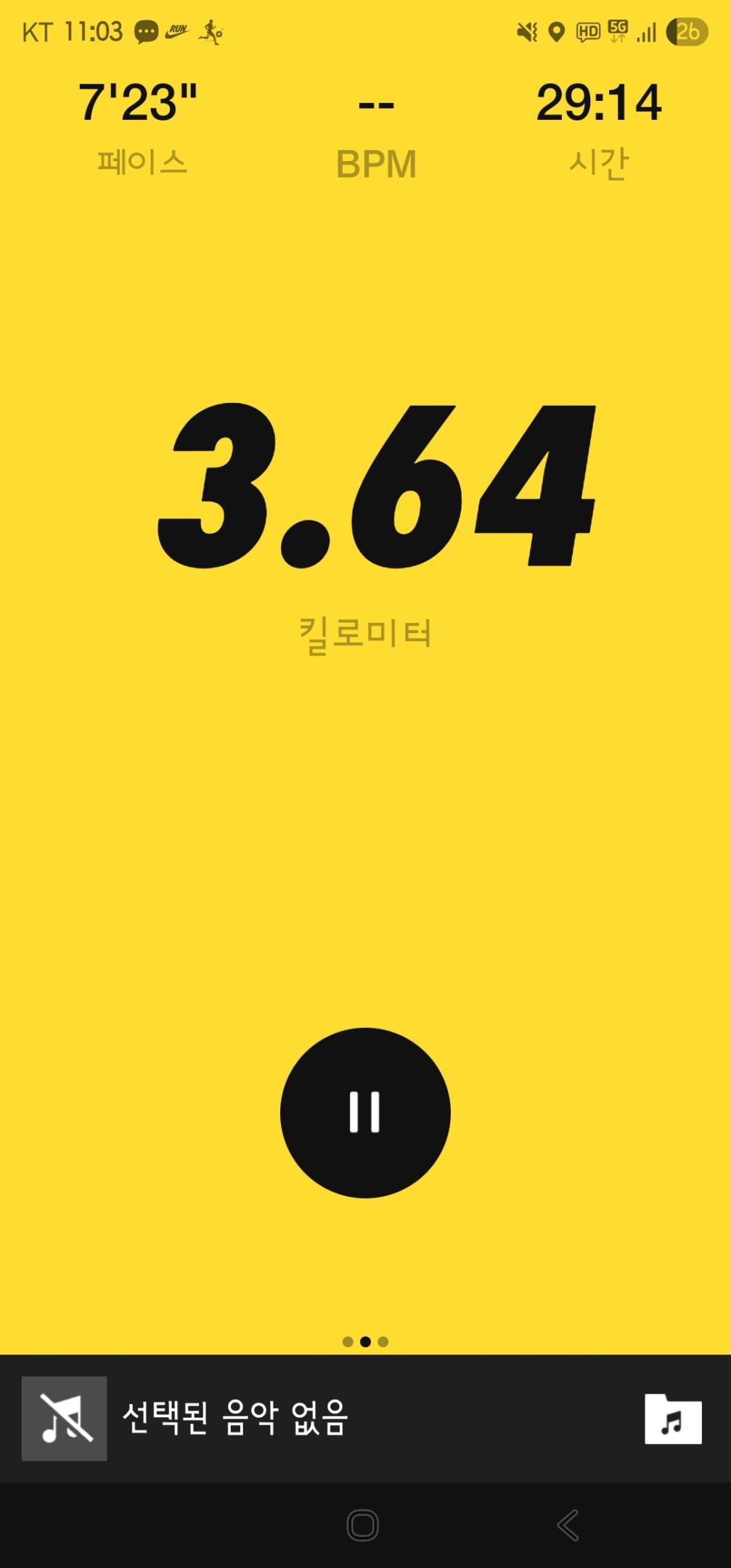Tap the system back button
This screenshot has height=1568, width=731.
[568, 1525]
